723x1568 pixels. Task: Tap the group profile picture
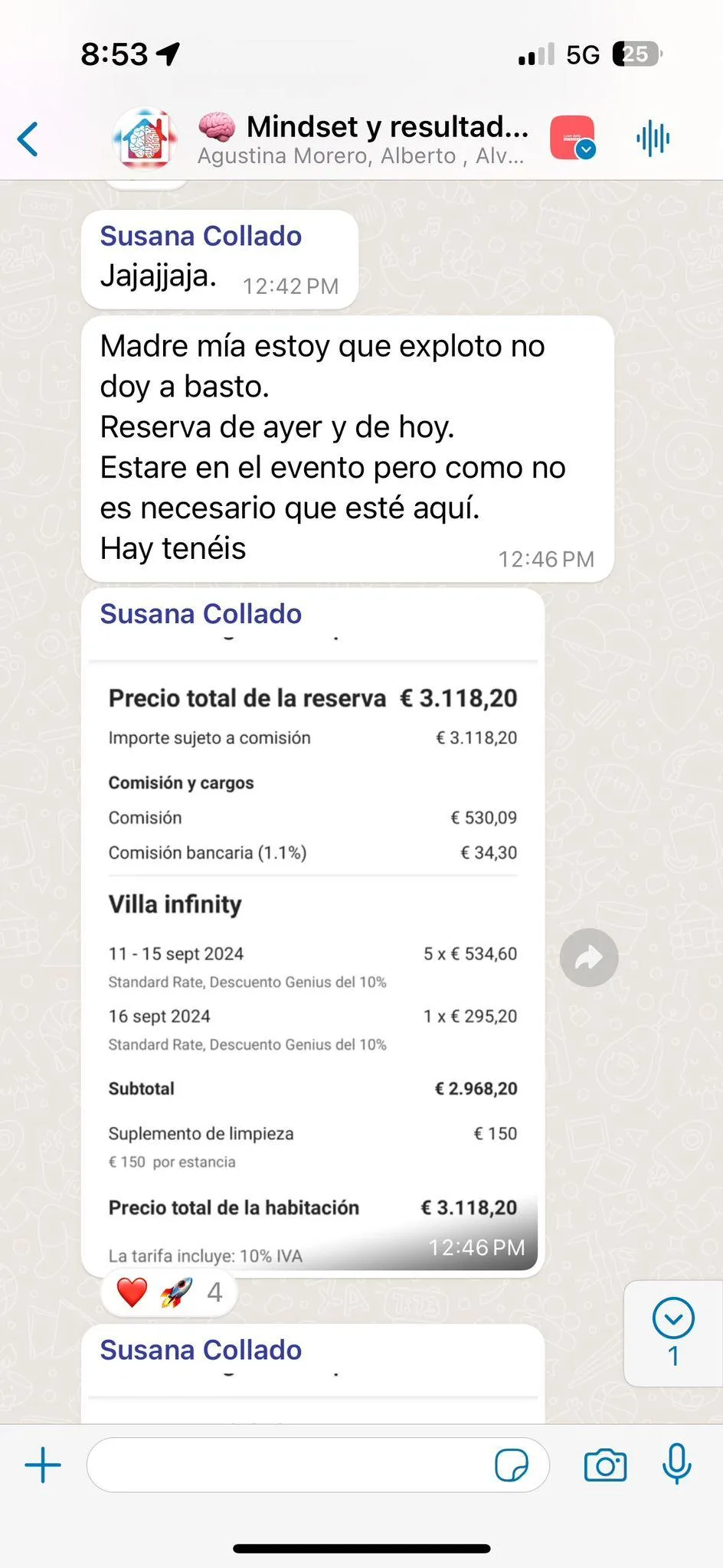[x=146, y=139]
